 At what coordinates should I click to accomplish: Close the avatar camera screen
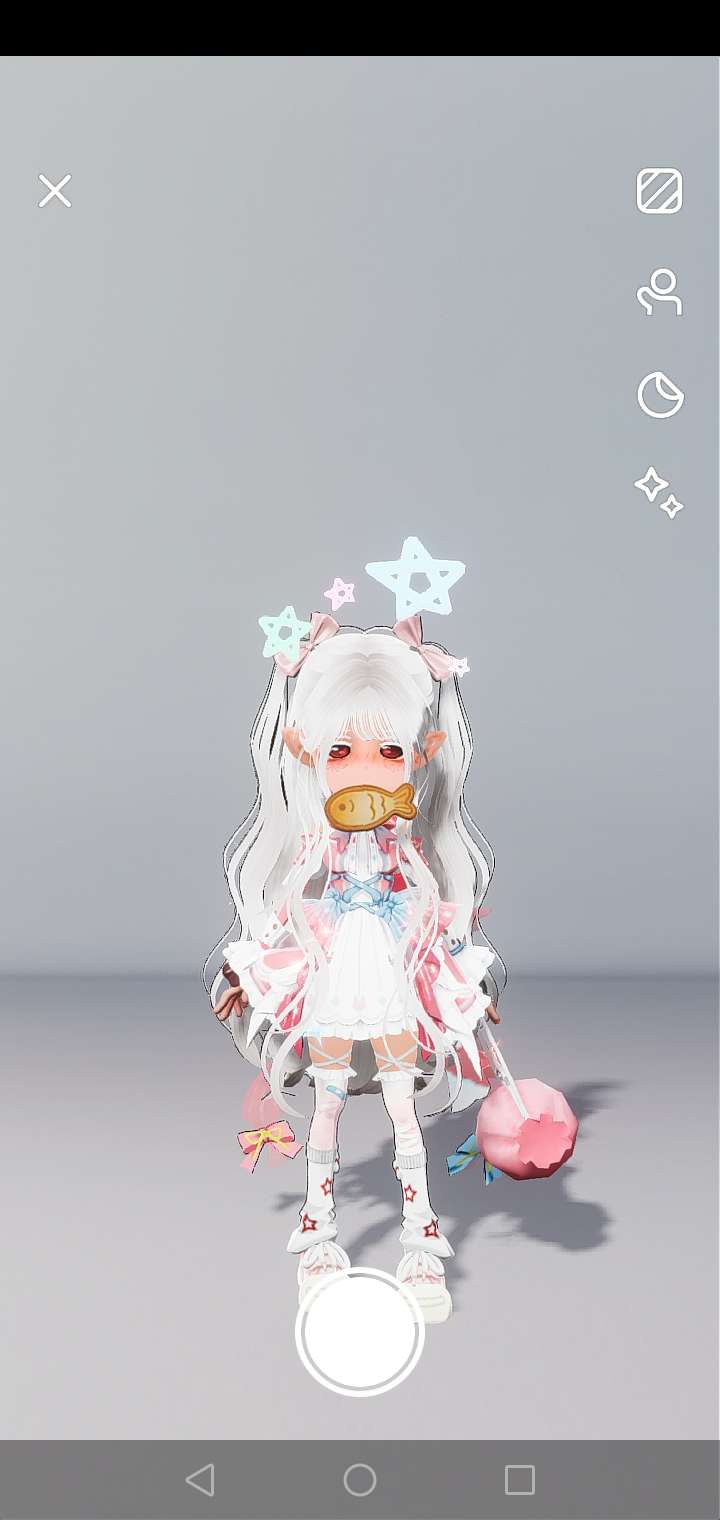(x=55, y=190)
